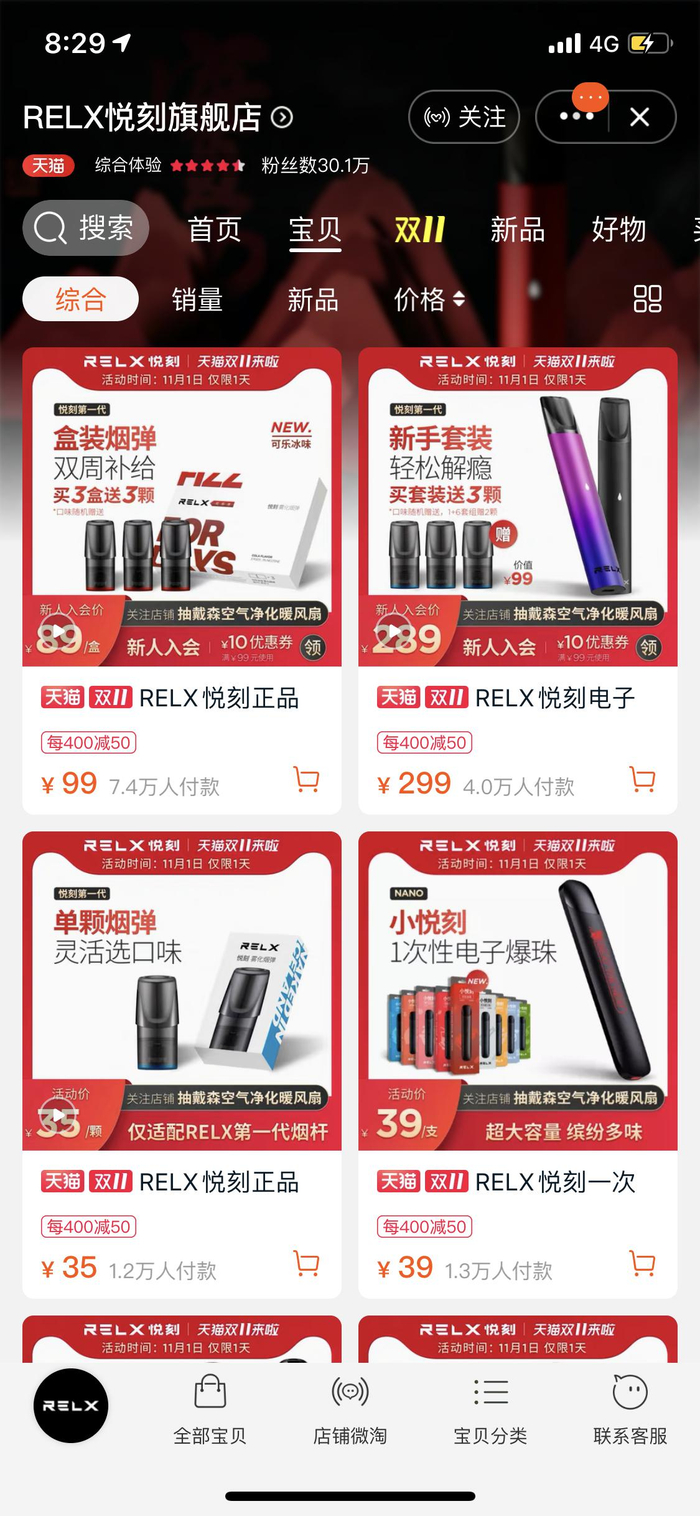The height and width of the screenshot is (1516, 700).
Task: Sort products by 销量
Action: click(197, 299)
